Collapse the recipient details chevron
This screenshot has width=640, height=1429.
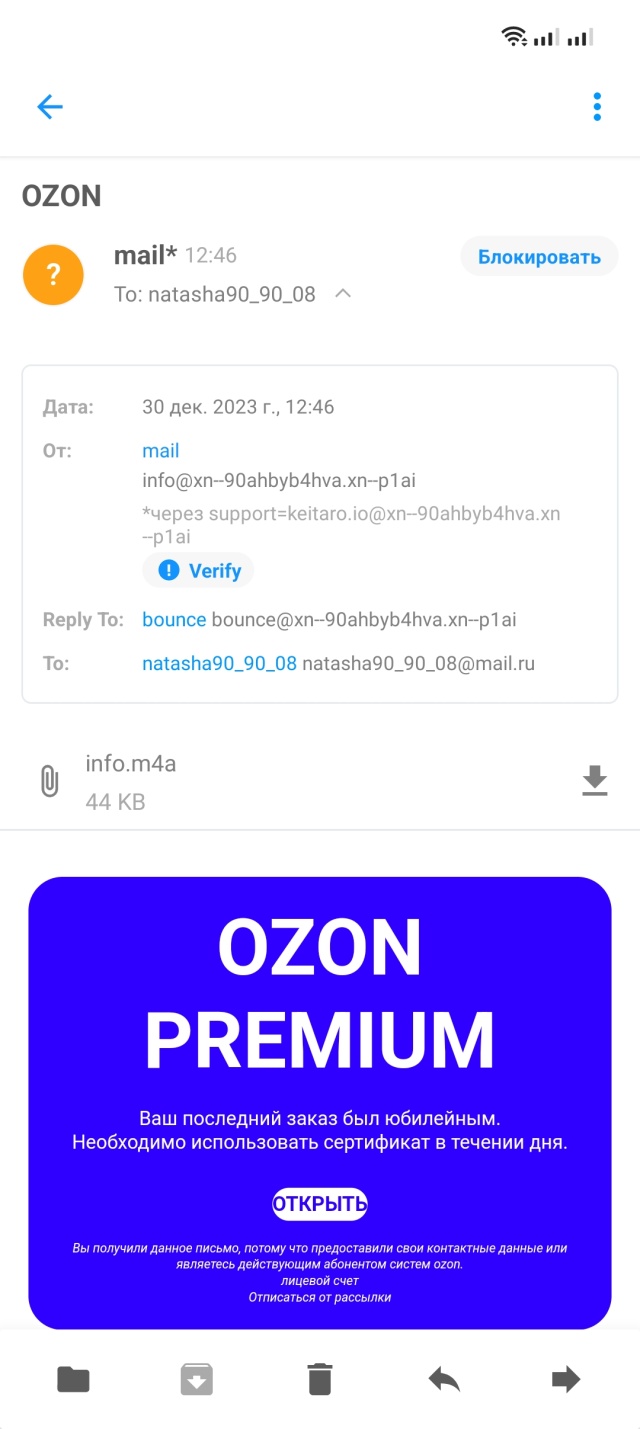(x=343, y=294)
